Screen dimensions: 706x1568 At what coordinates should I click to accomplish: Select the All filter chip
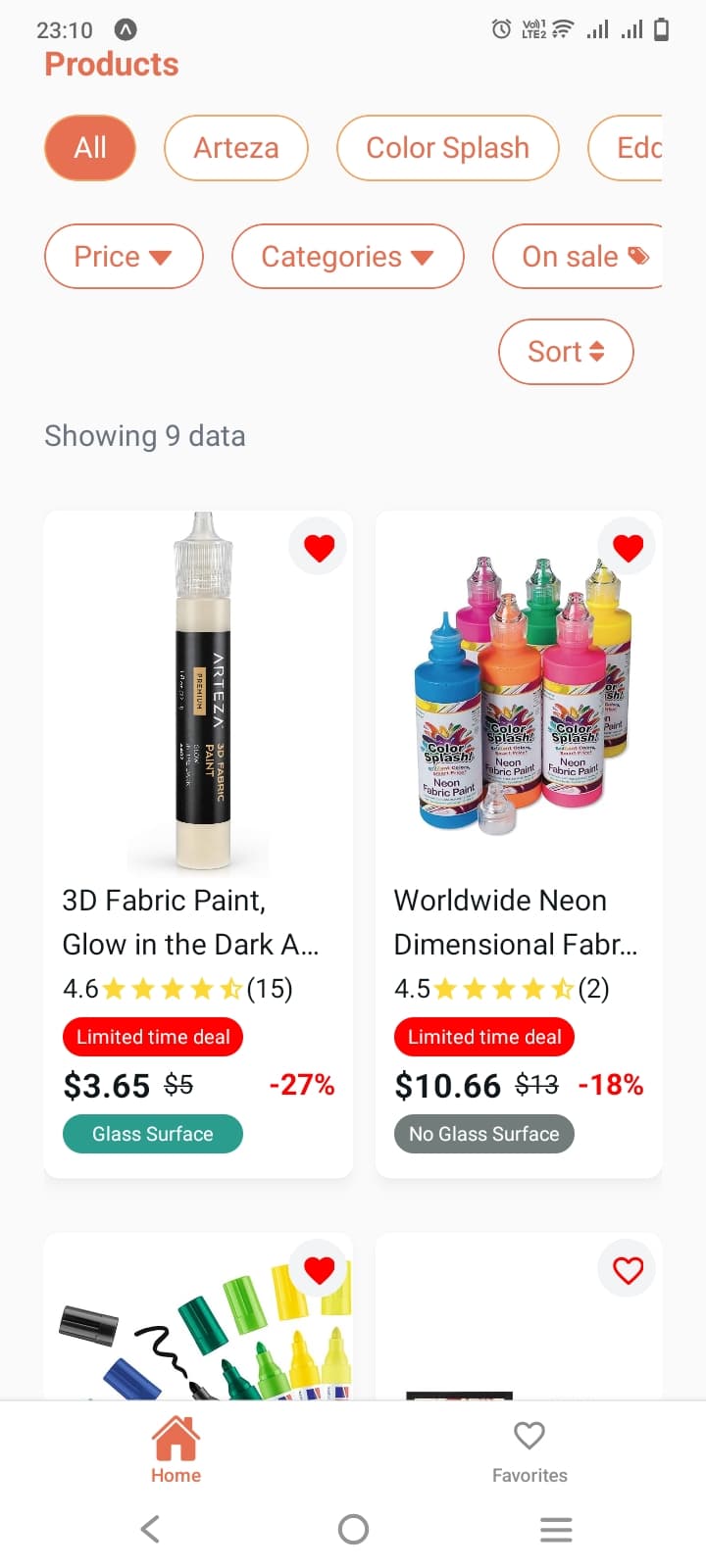[89, 147]
